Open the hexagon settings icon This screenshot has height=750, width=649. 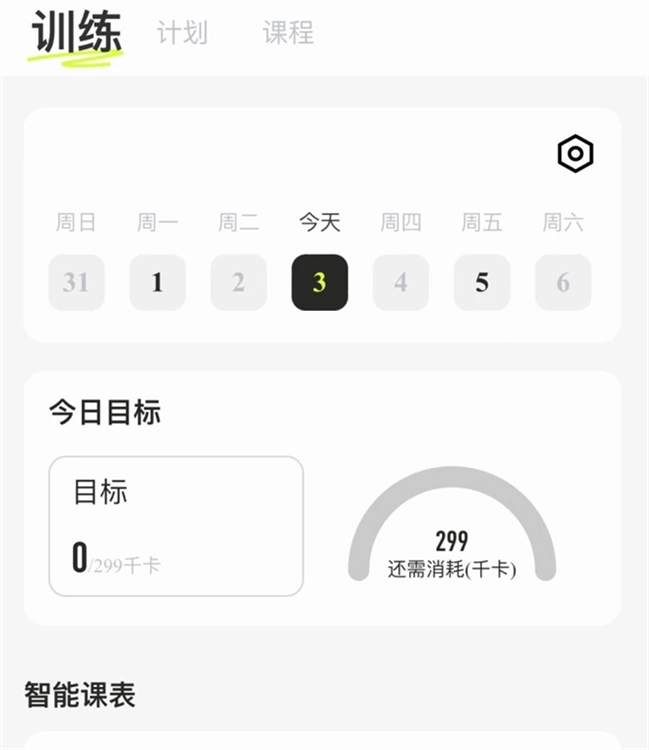tap(575, 154)
